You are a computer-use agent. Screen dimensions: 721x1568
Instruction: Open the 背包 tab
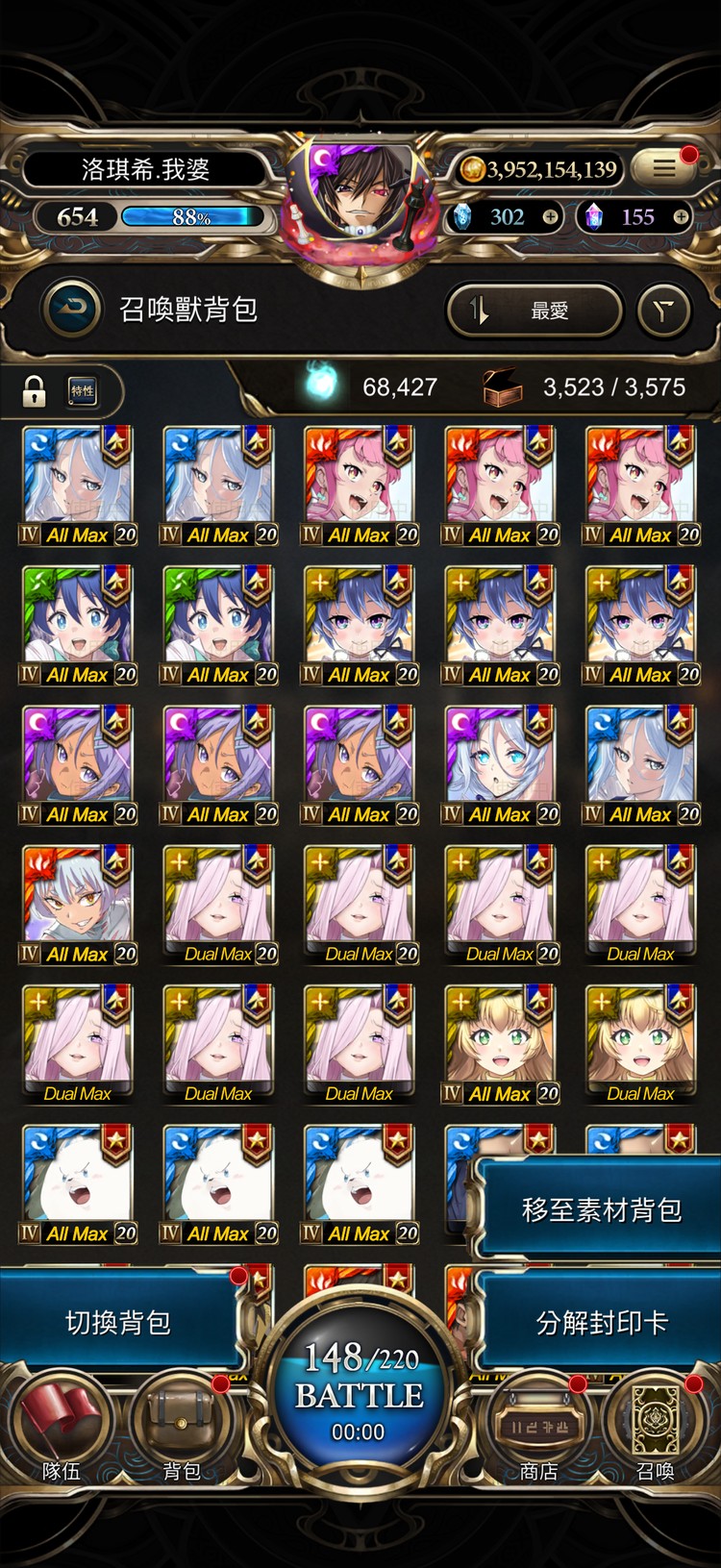point(182,1431)
